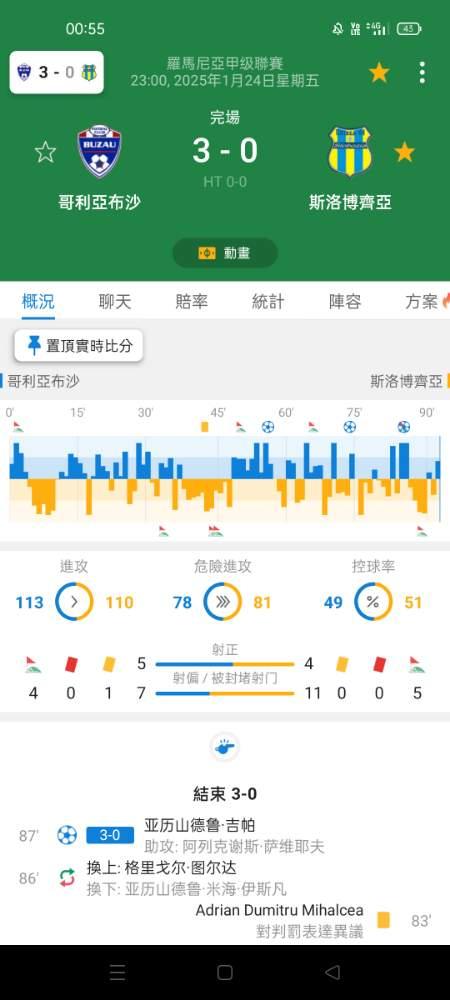Tap the 置頂實時比分 pin button
450x1000 pixels.
(79, 346)
